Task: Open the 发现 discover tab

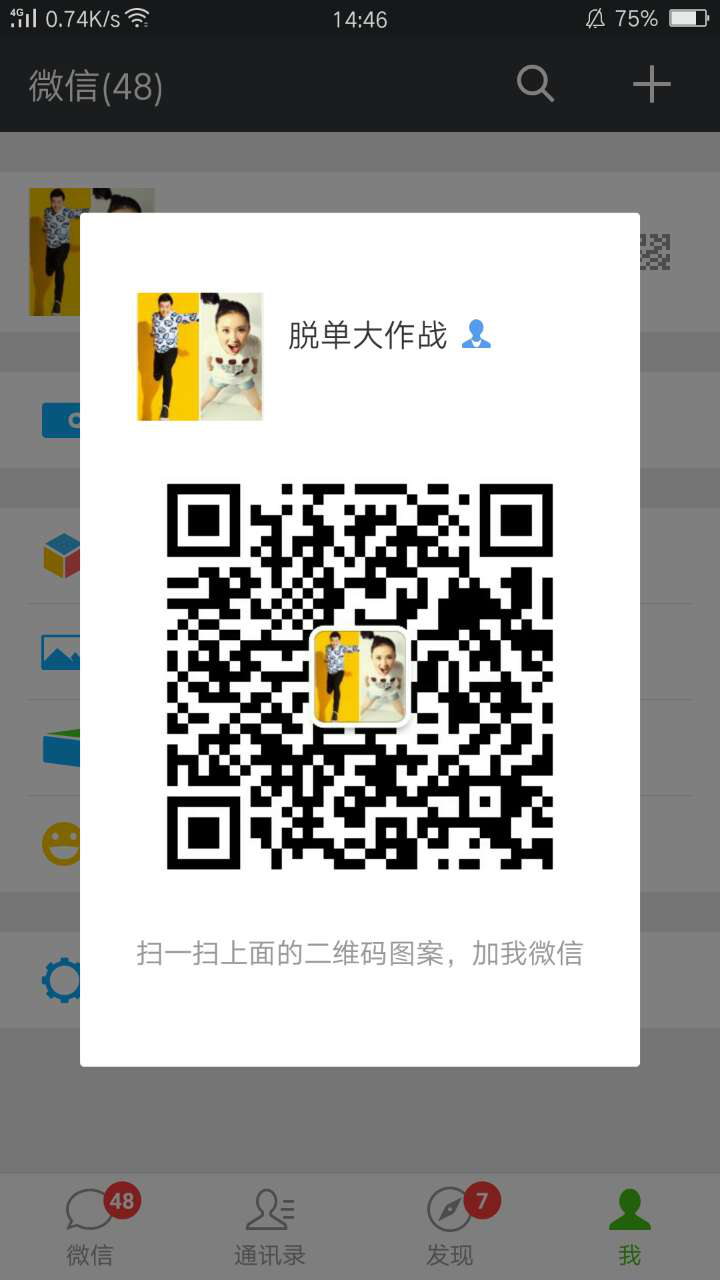Action: (x=450, y=1226)
